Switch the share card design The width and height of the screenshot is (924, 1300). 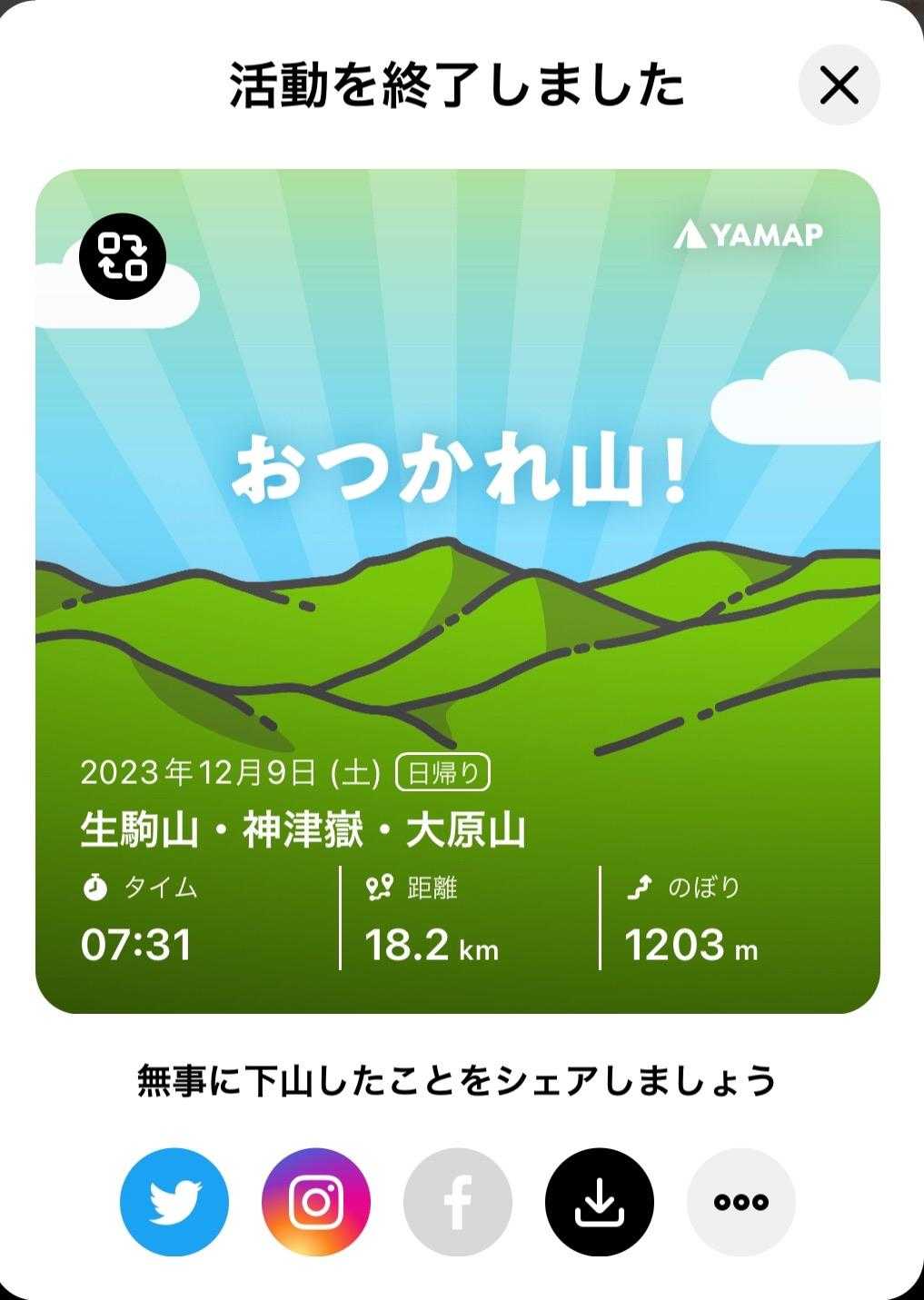click(123, 256)
